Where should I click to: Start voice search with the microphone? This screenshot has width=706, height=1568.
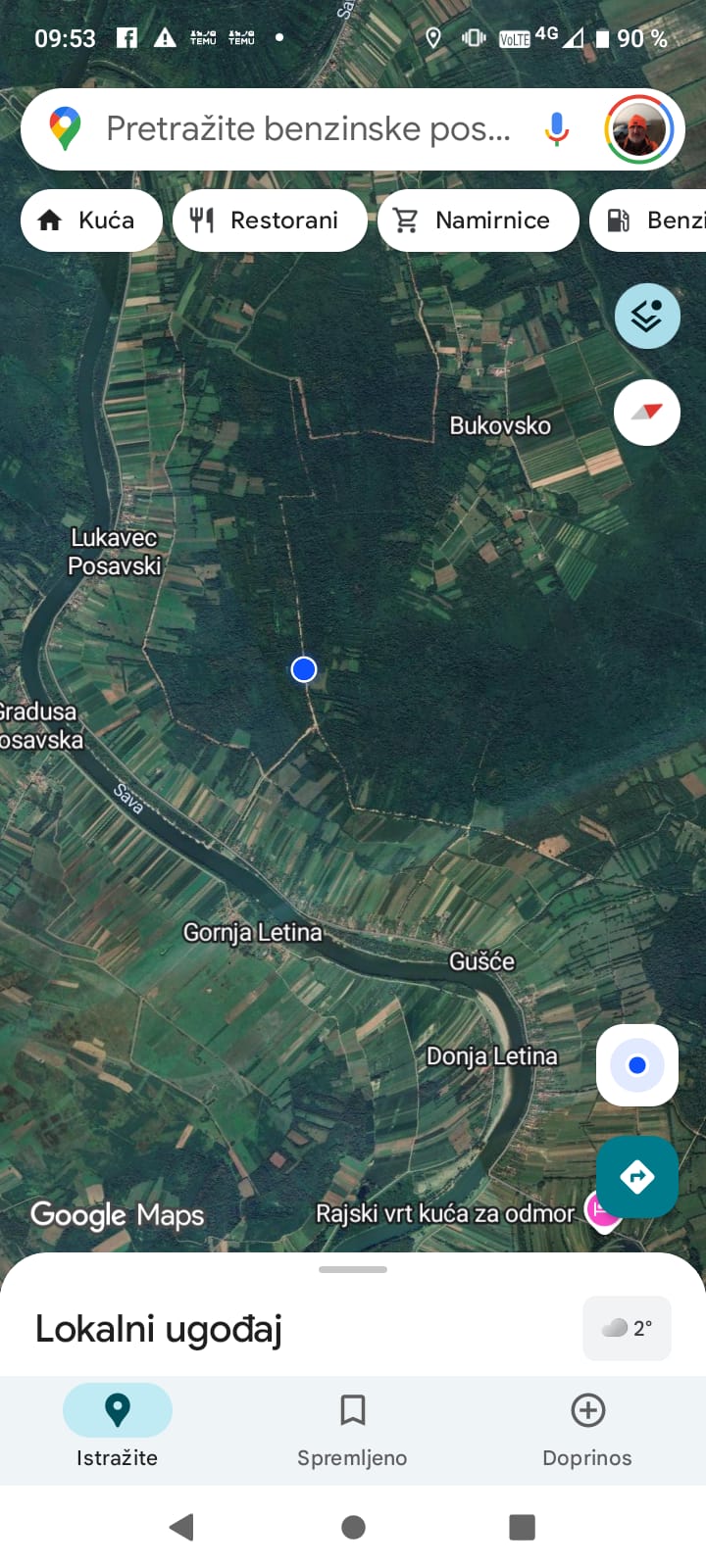pos(556,129)
